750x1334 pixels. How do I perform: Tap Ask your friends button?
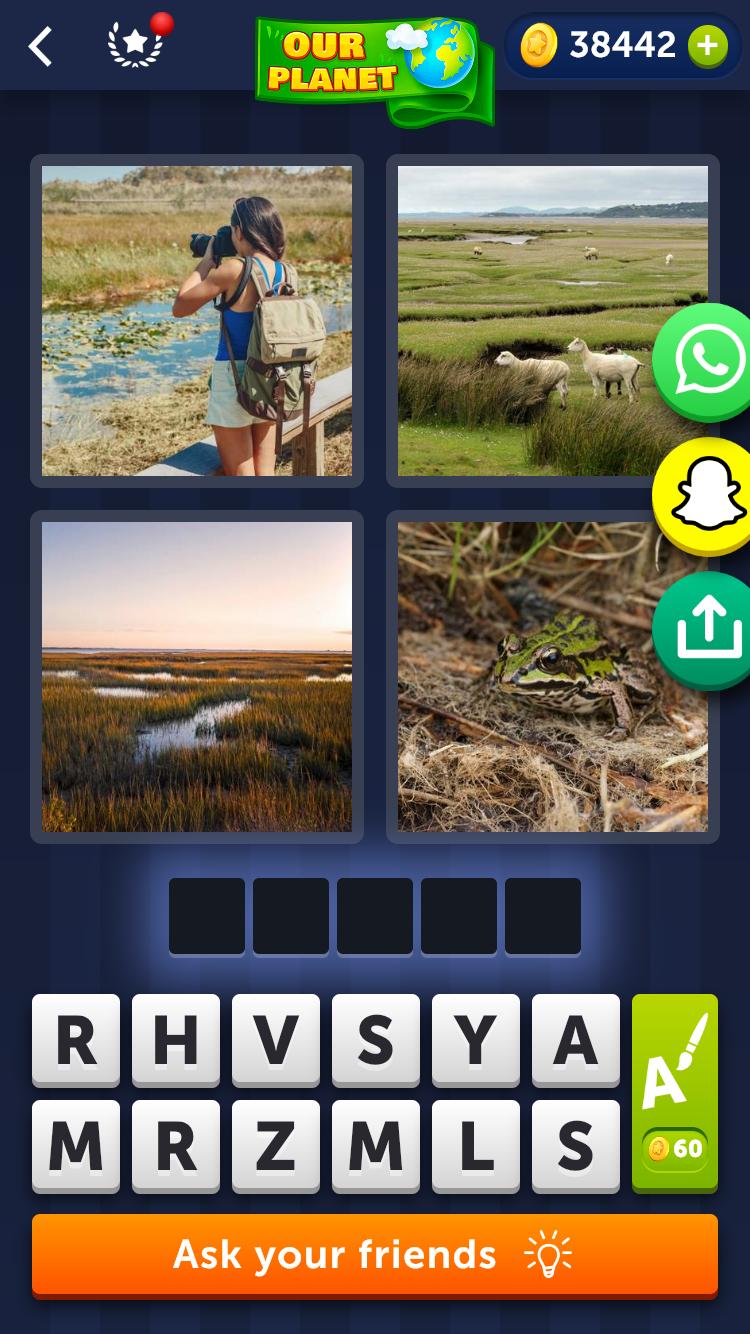coord(375,1255)
